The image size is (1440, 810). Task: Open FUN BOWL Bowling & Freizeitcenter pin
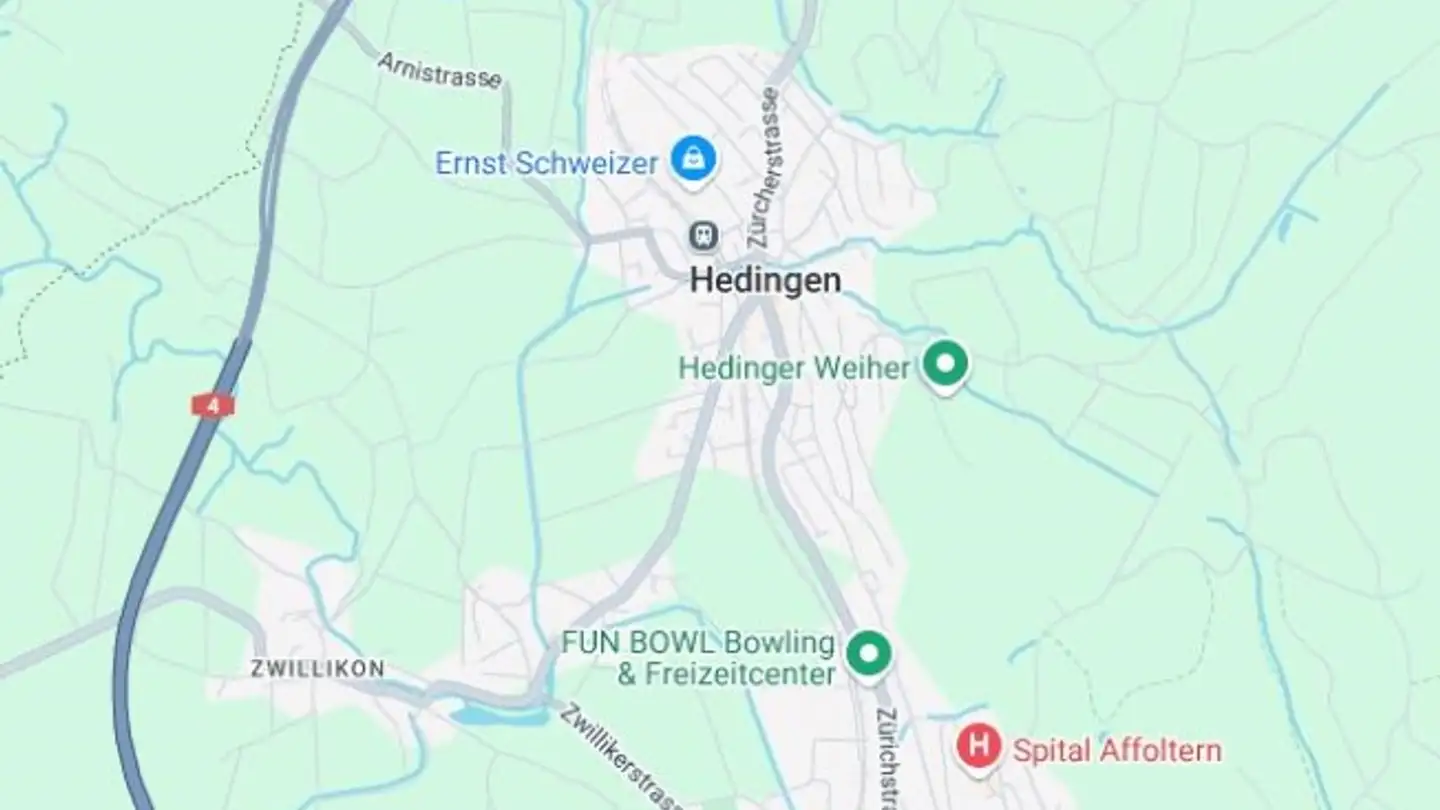pos(868,653)
